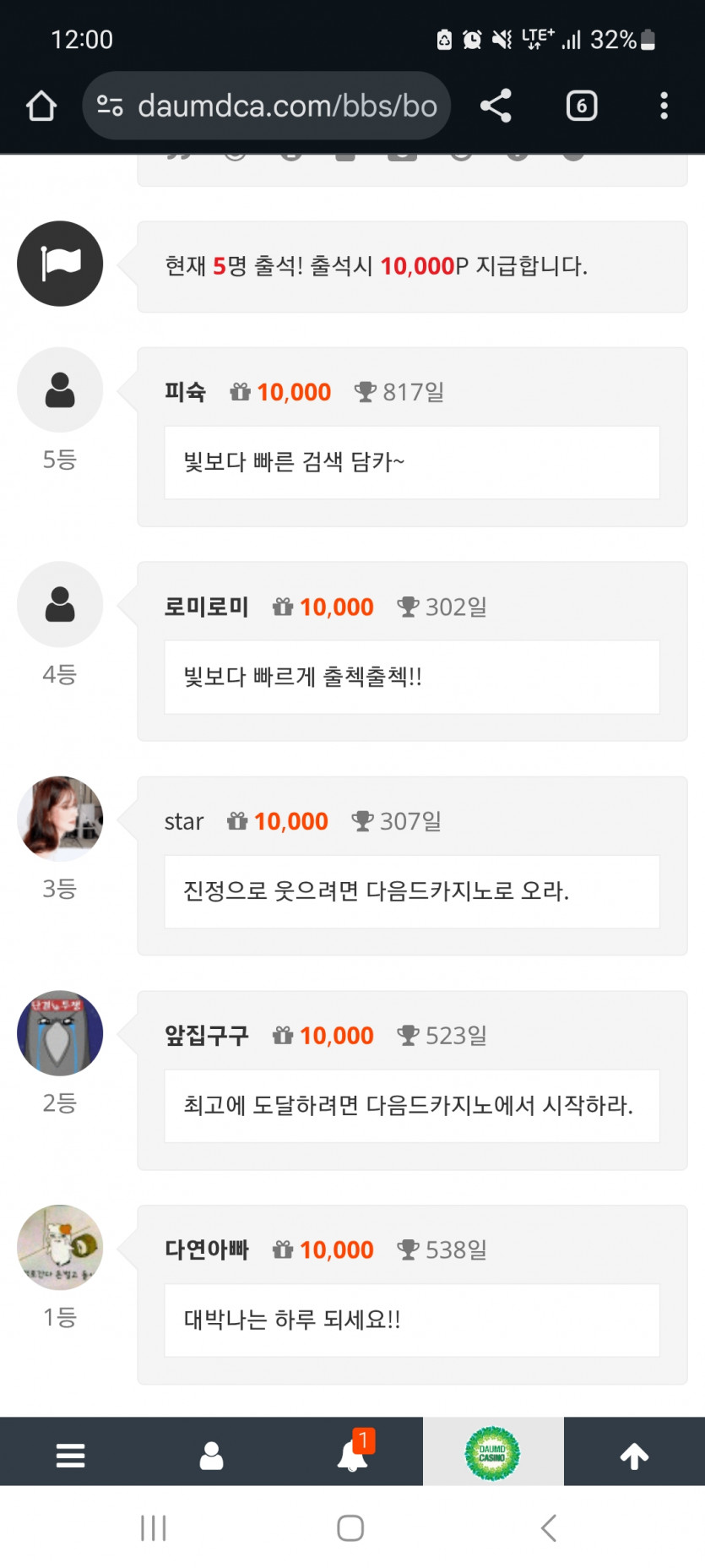Tap the gift icon beside 피슉's 10,000 points
The height and width of the screenshot is (1568, 705).
(x=241, y=391)
